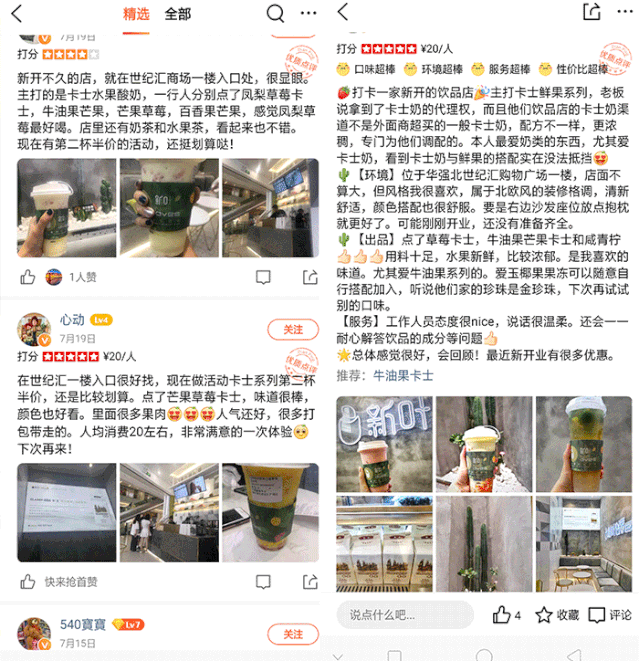Open 心动's user profile avatar
This screenshot has height=661, width=639.
point(35,331)
